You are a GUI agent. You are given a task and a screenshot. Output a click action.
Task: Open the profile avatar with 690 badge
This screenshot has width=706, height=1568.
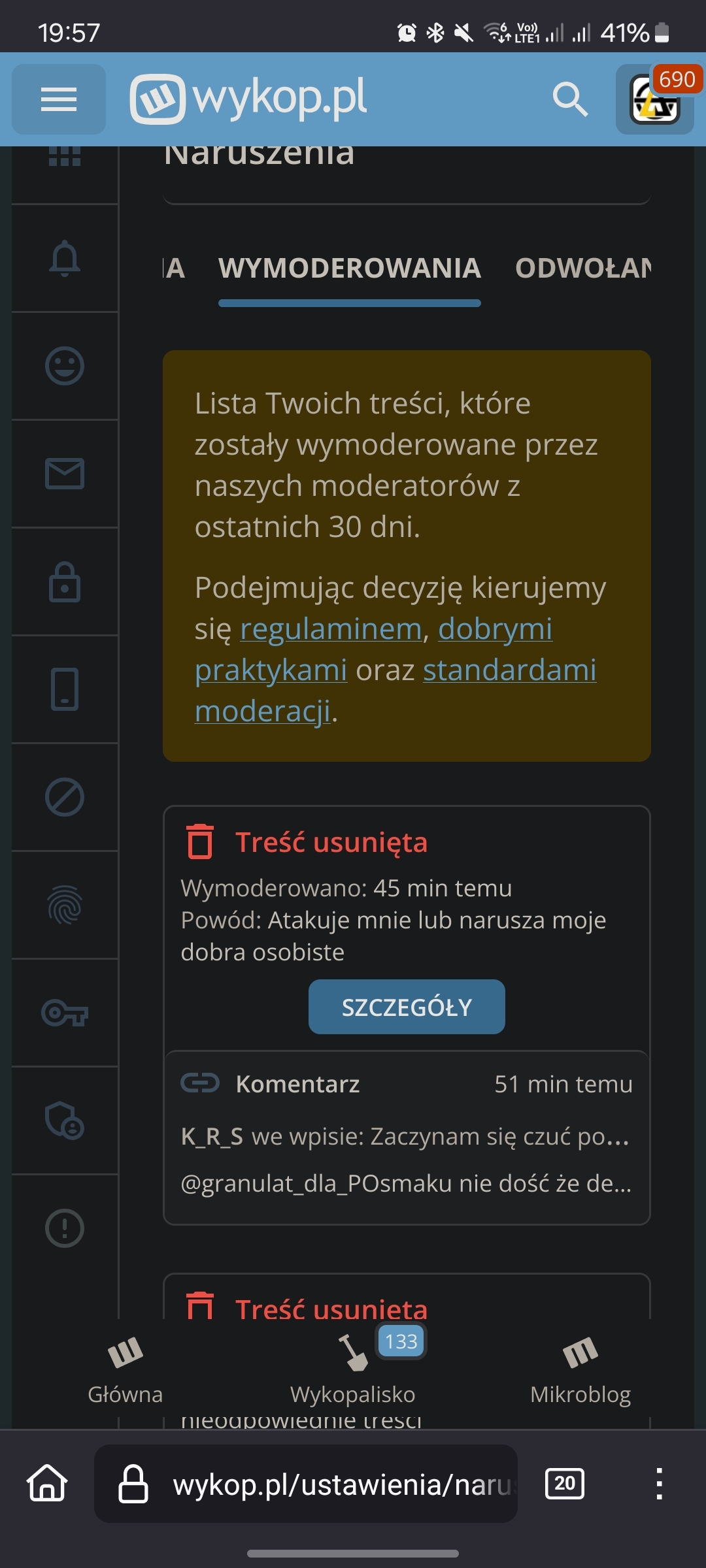654,99
